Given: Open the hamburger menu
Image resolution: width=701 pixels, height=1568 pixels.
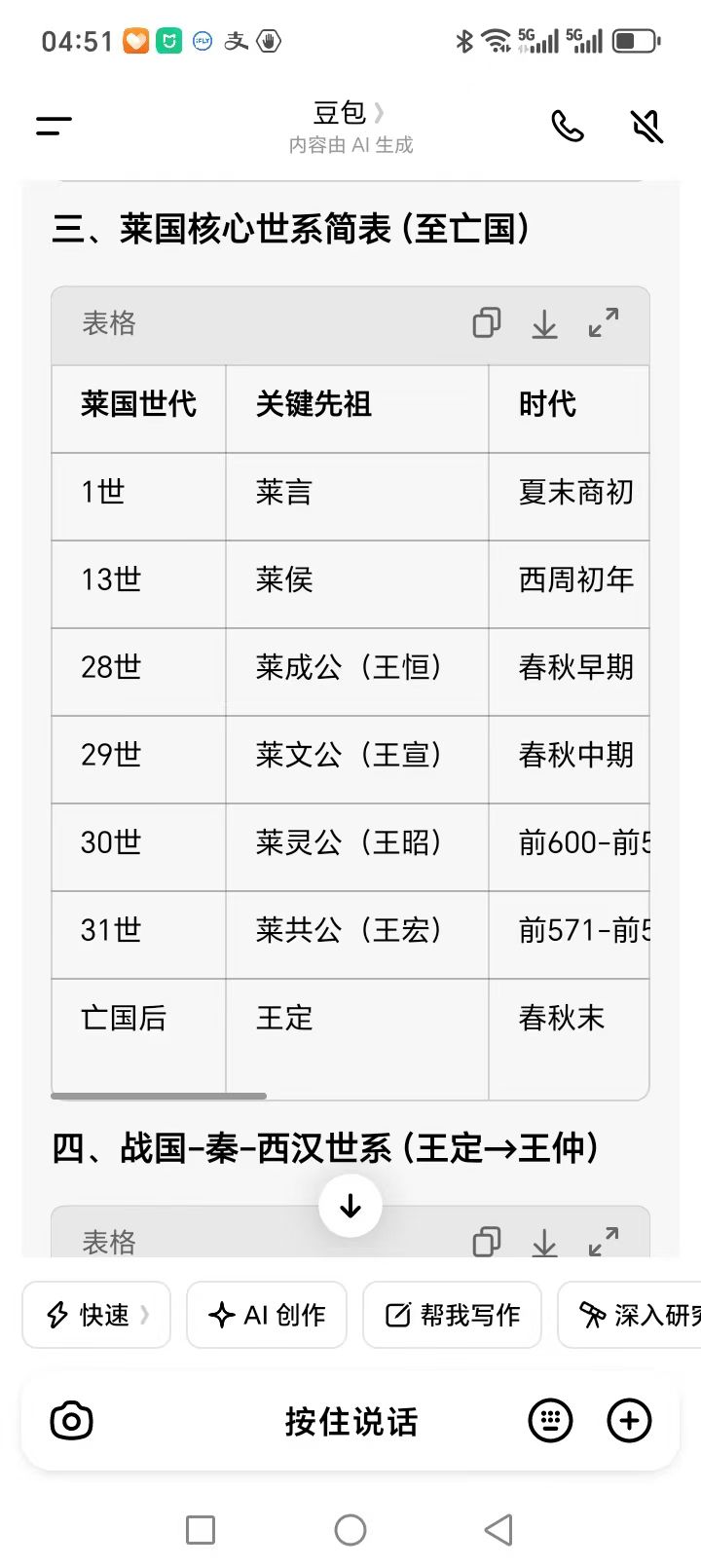Looking at the screenshot, I should point(54,126).
